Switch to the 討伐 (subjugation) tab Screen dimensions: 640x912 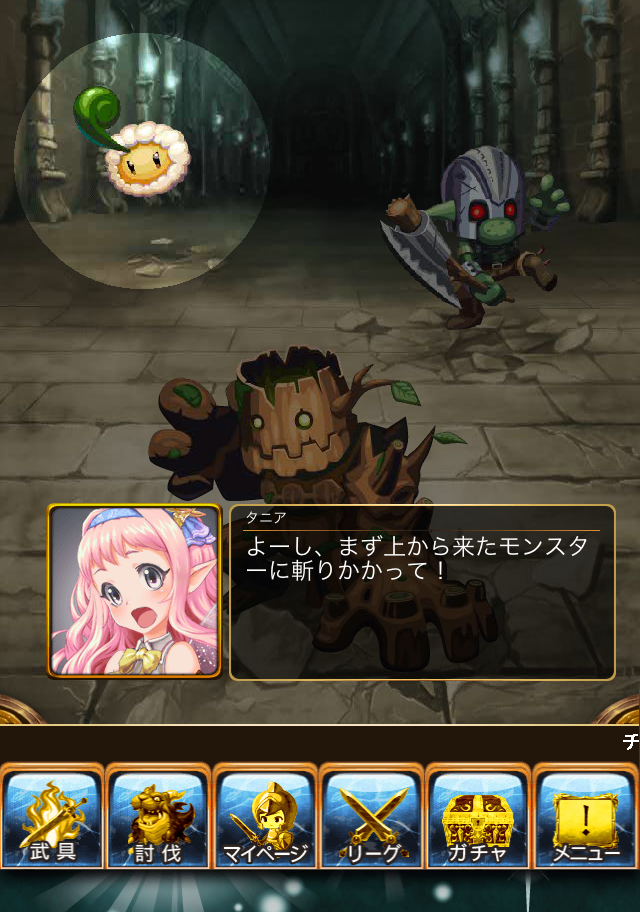click(x=158, y=816)
